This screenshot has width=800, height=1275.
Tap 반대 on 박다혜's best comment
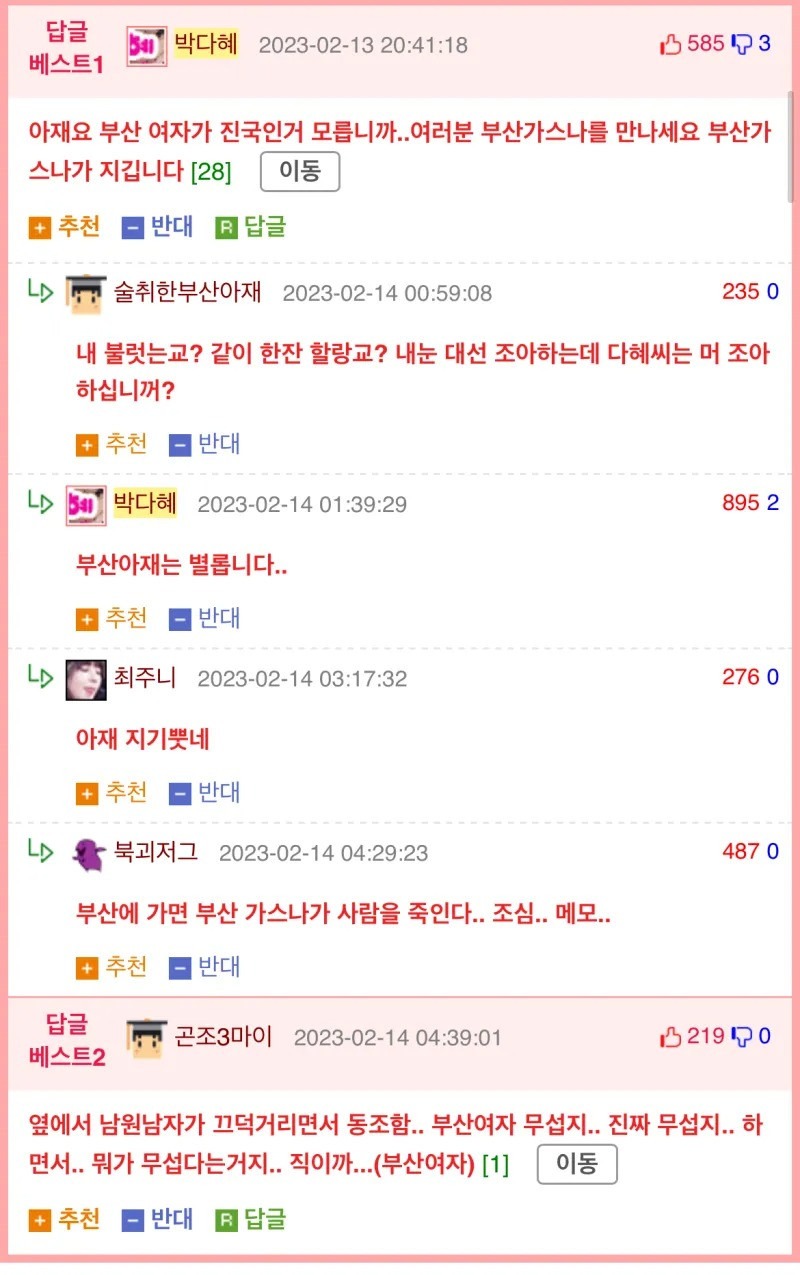click(158, 227)
